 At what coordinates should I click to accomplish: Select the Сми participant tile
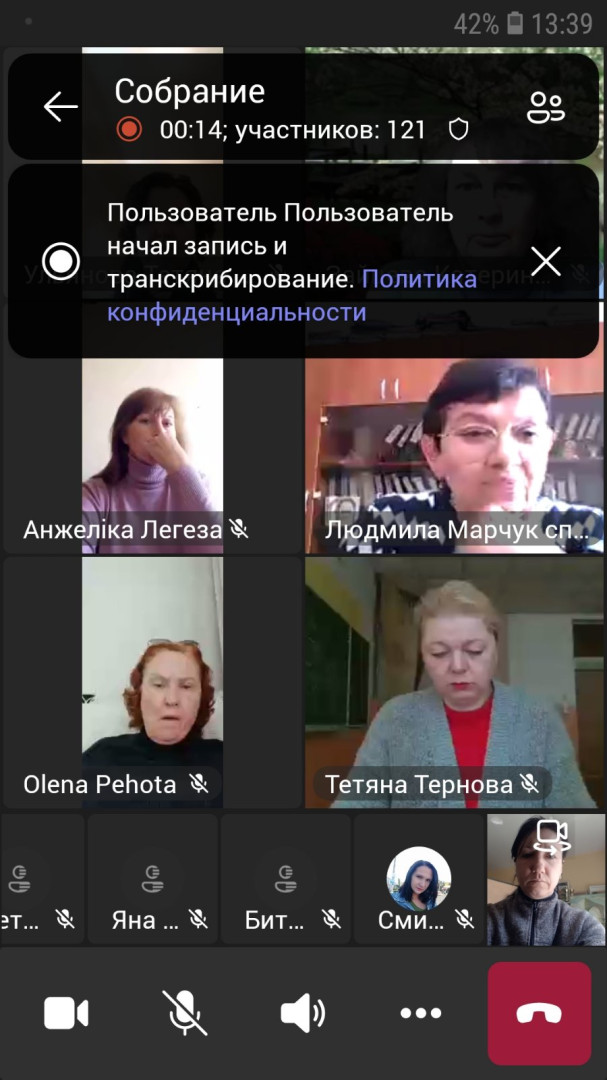(x=418, y=880)
